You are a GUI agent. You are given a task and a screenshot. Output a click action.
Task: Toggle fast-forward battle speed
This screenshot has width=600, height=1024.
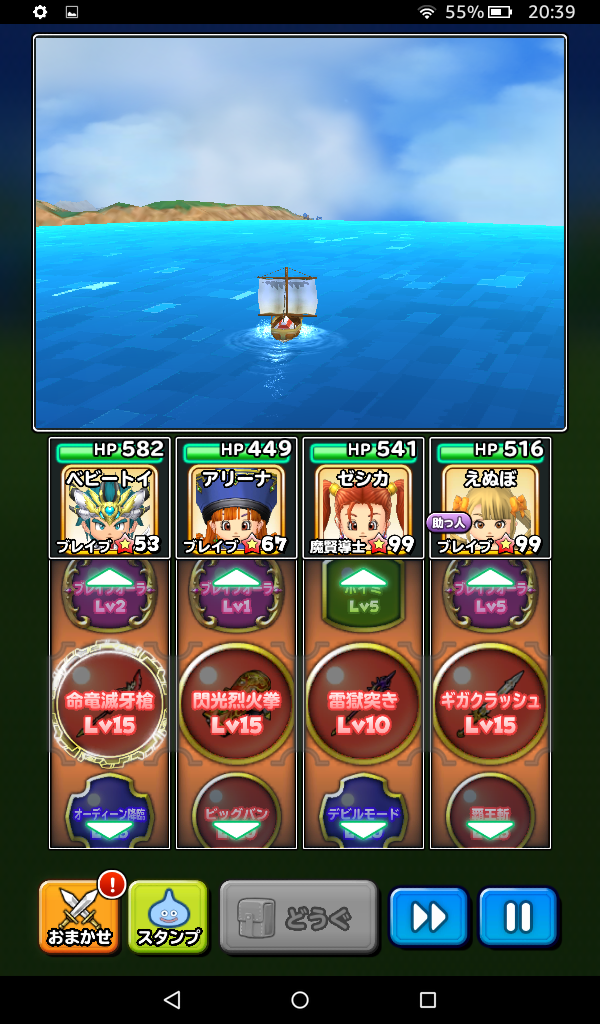pyautogui.click(x=429, y=916)
